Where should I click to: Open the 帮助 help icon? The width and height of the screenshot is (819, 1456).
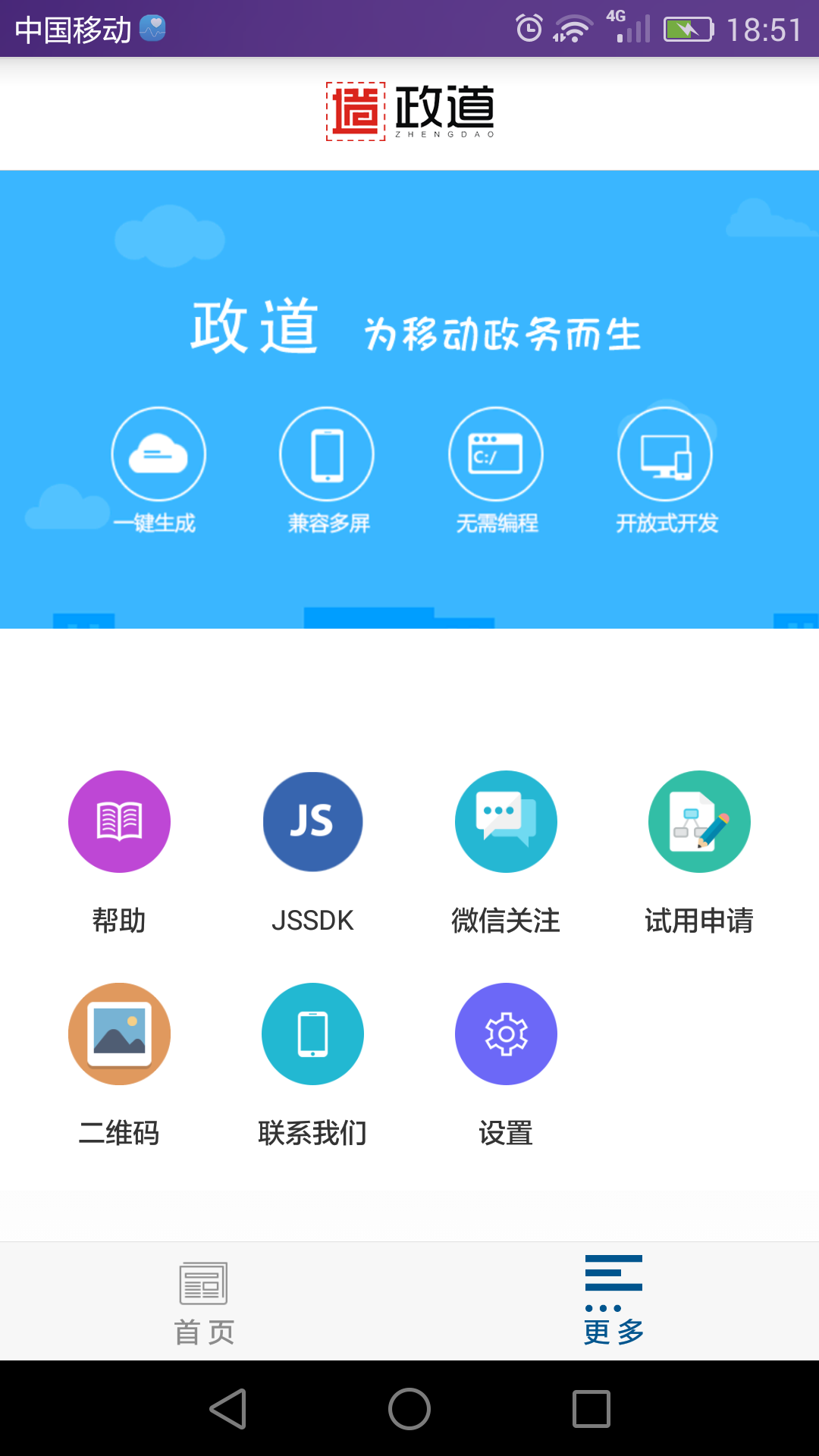pyautogui.click(x=119, y=821)
